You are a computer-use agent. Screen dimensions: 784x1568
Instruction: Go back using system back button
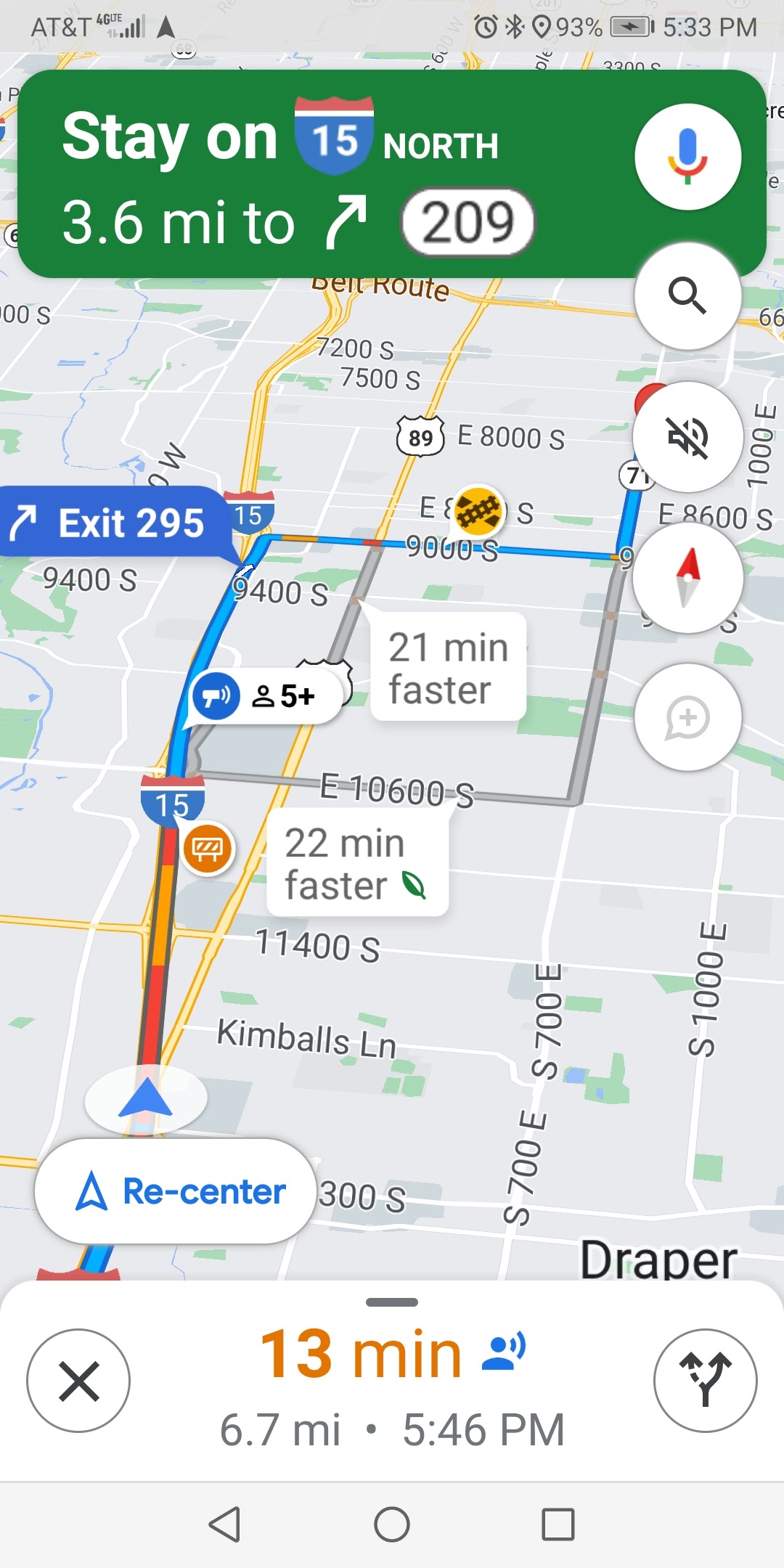(224, 1524)
